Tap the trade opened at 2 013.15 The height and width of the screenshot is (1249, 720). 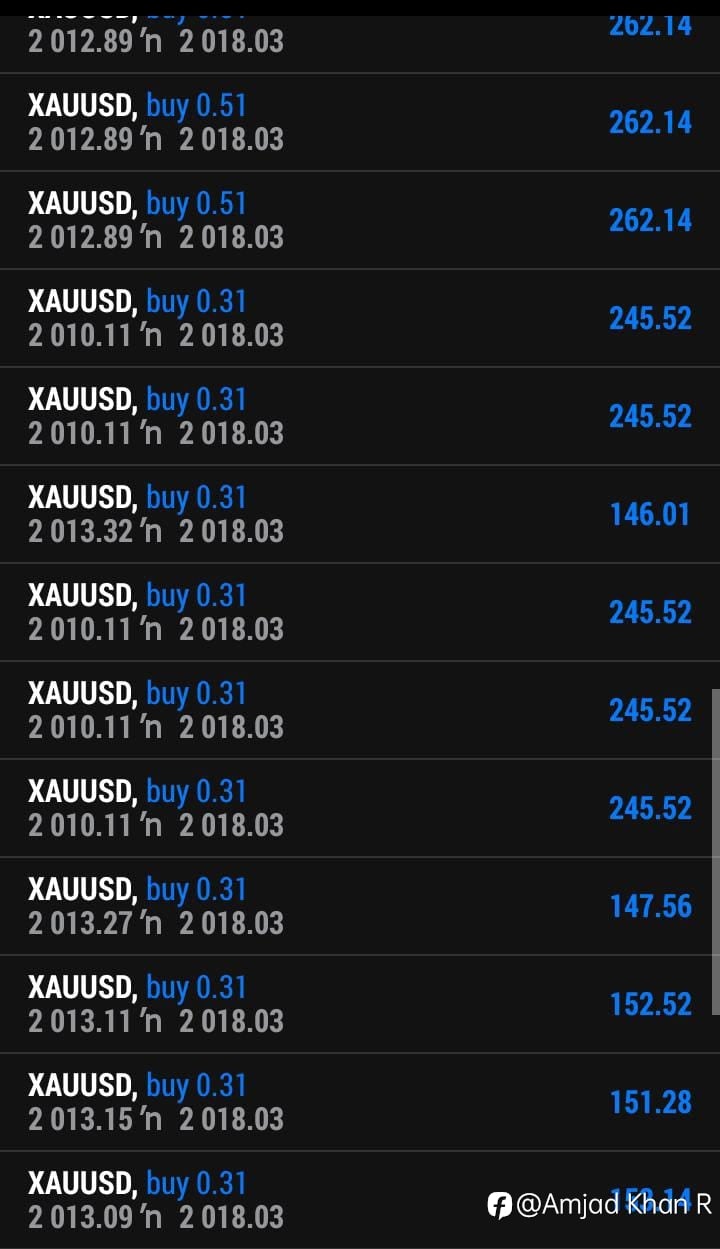pos(360,1102)
